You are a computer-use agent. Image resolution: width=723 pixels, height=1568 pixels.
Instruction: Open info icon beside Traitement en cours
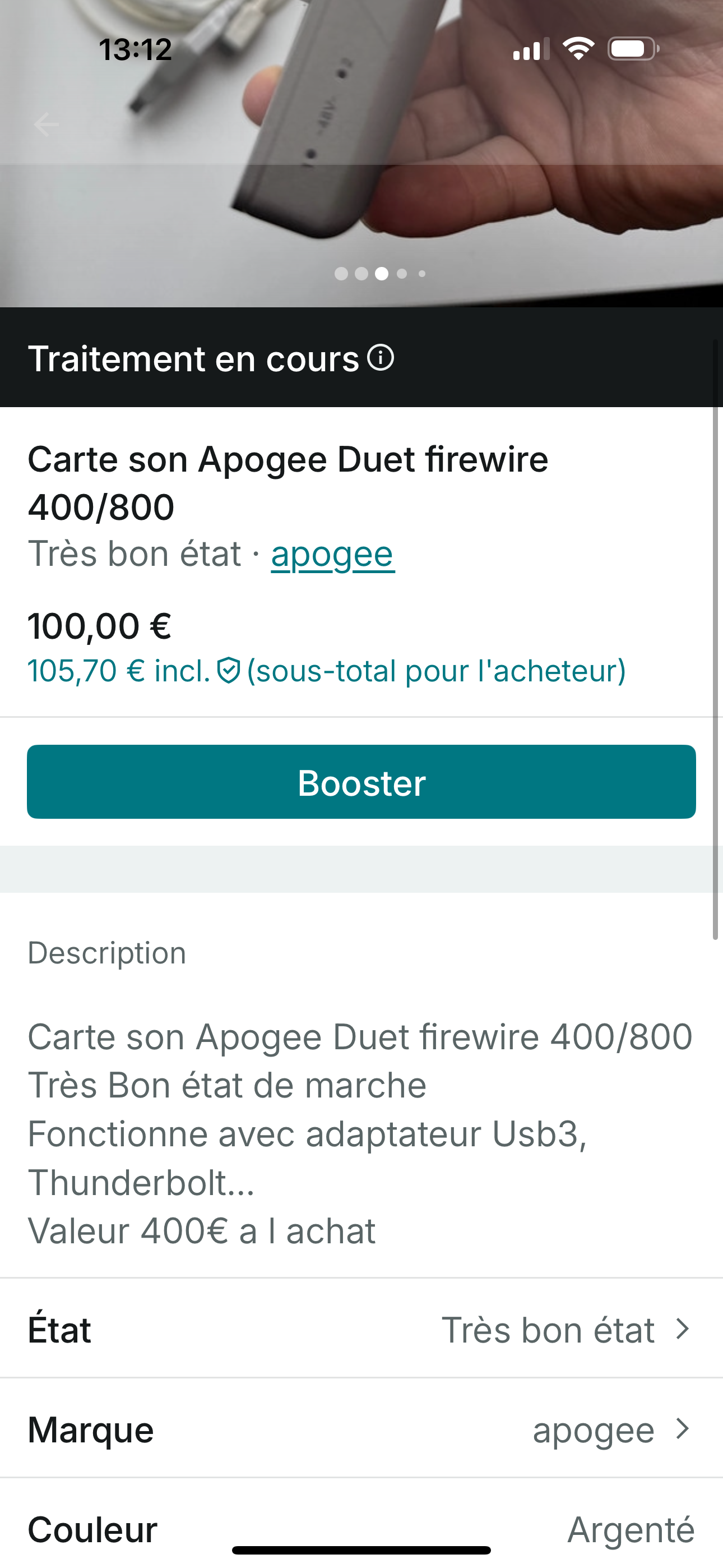pyautogui.click(x=381, y=357)
